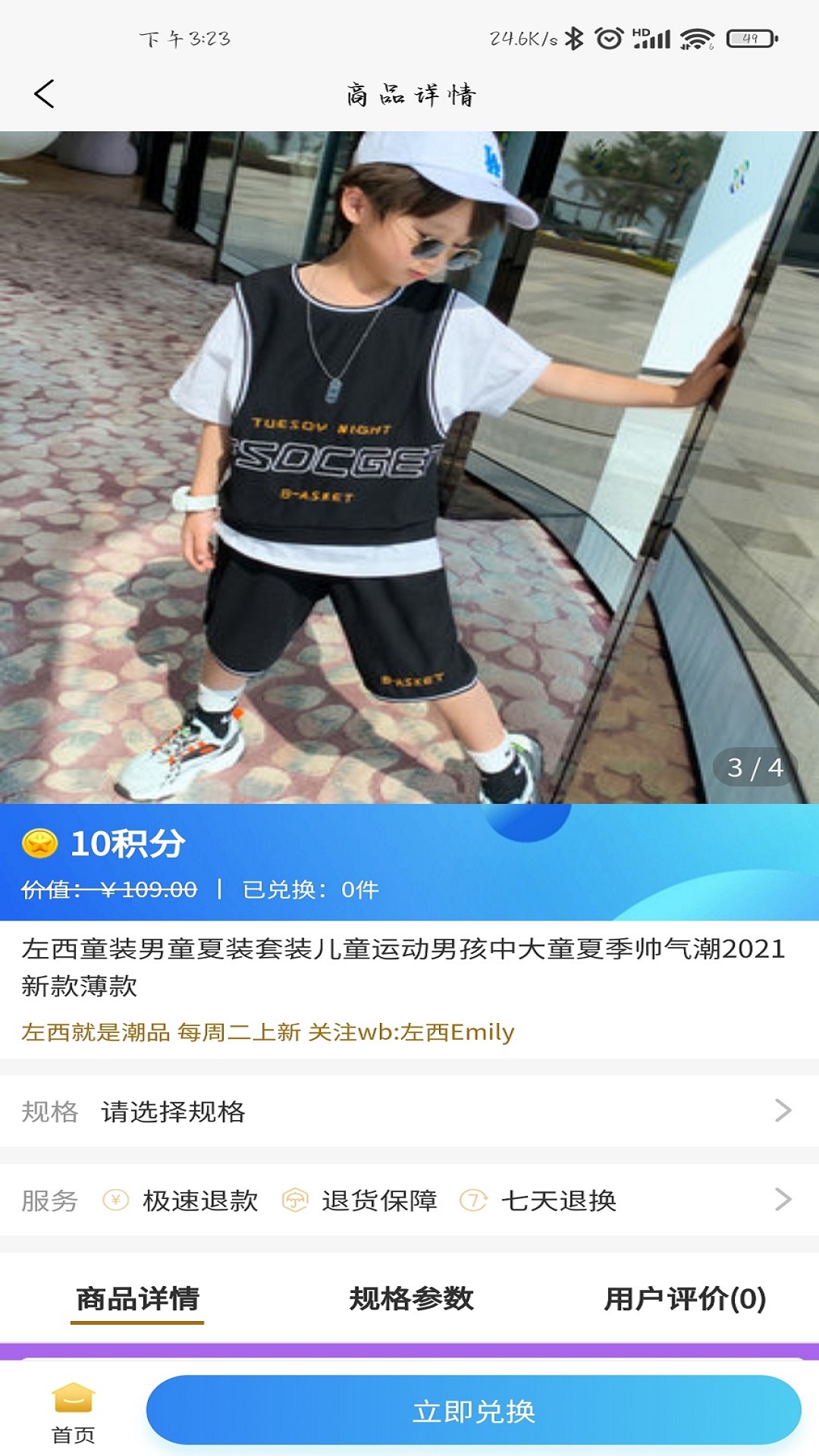Go back from the product details page
The height and width of the screenshot is (1456, 819).
[x=44, y=94]
